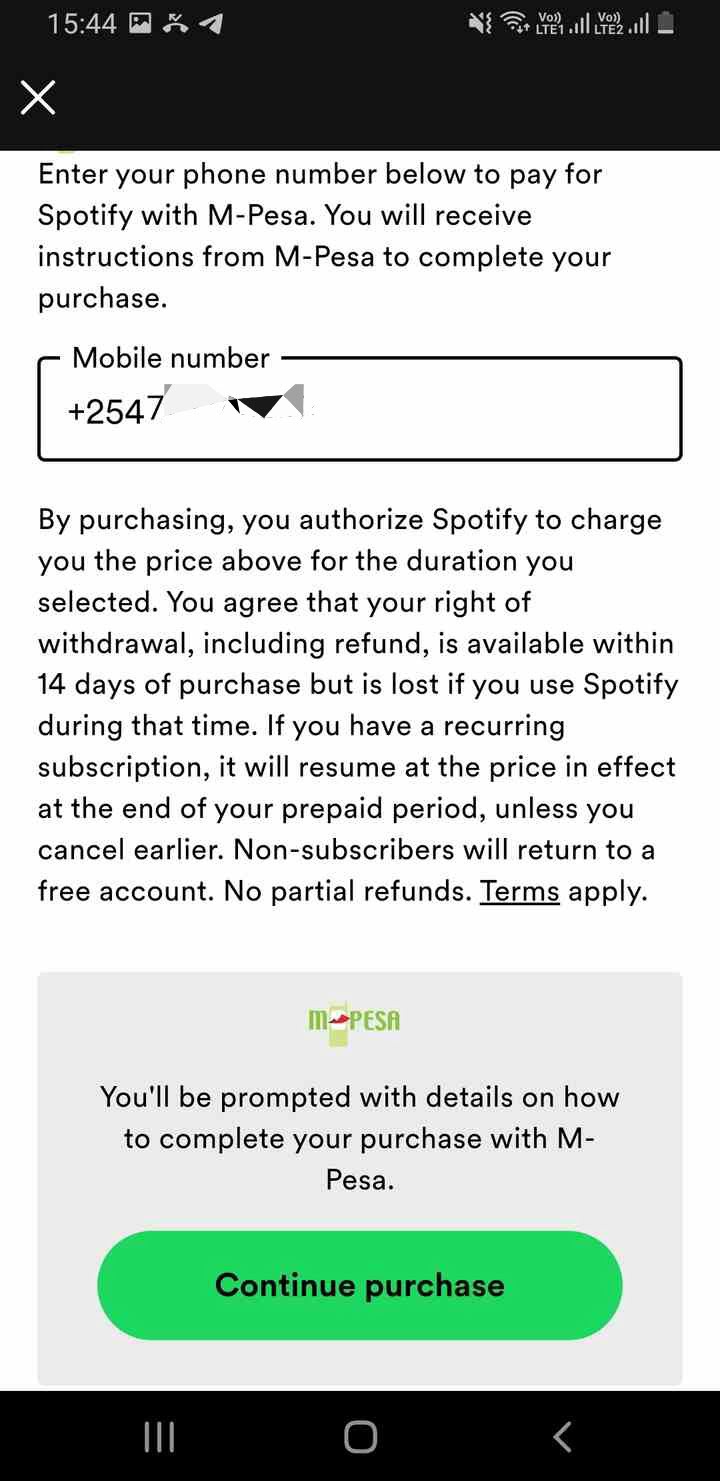Tap the Mobile number field label
The image size is (720, 1481).
pos(170,357)
